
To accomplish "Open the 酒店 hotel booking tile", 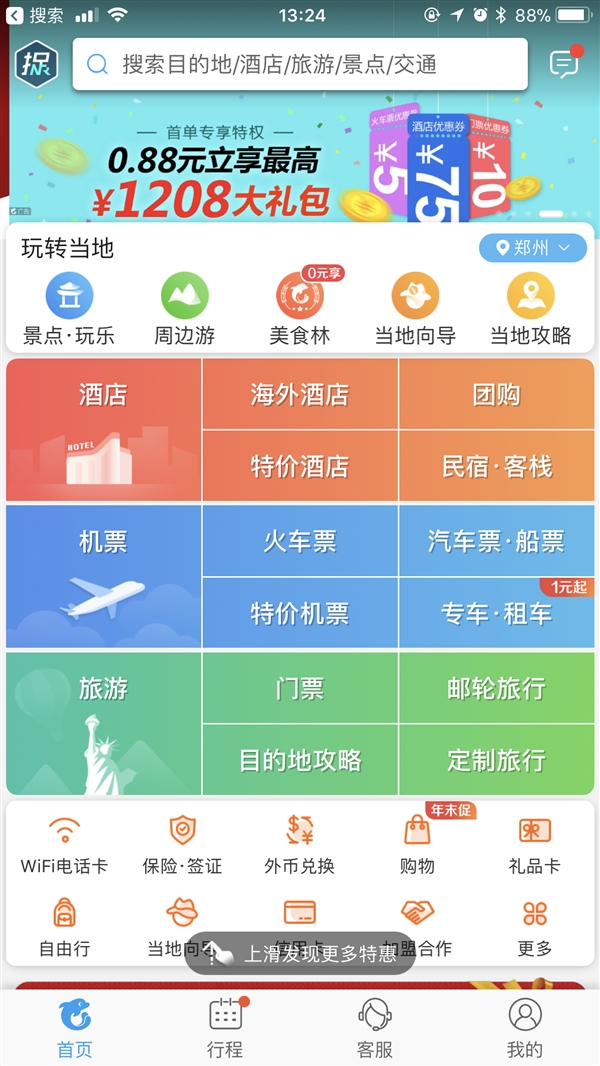I will 103,430.
